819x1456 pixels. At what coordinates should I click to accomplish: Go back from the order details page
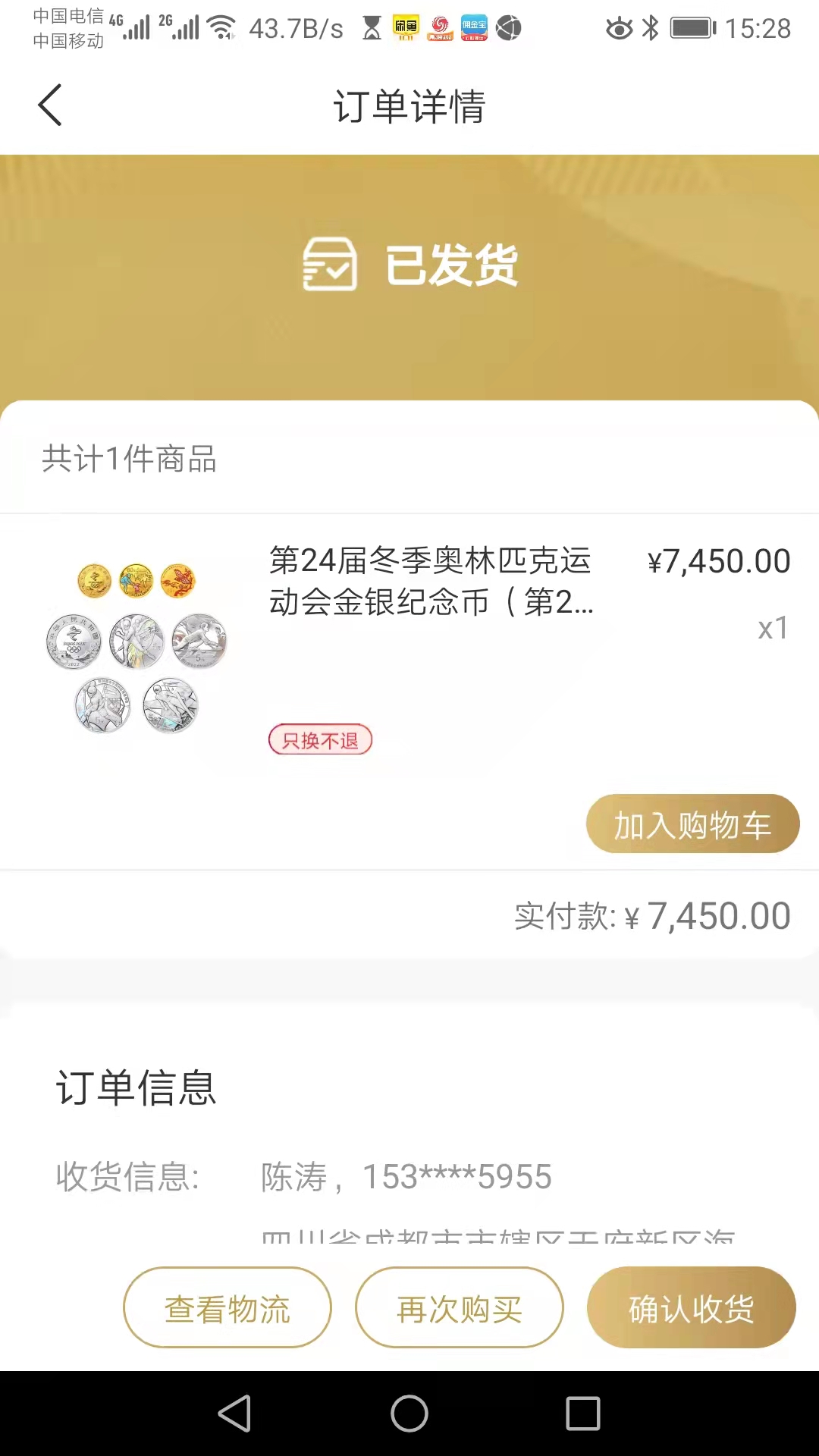coord(50,105)
